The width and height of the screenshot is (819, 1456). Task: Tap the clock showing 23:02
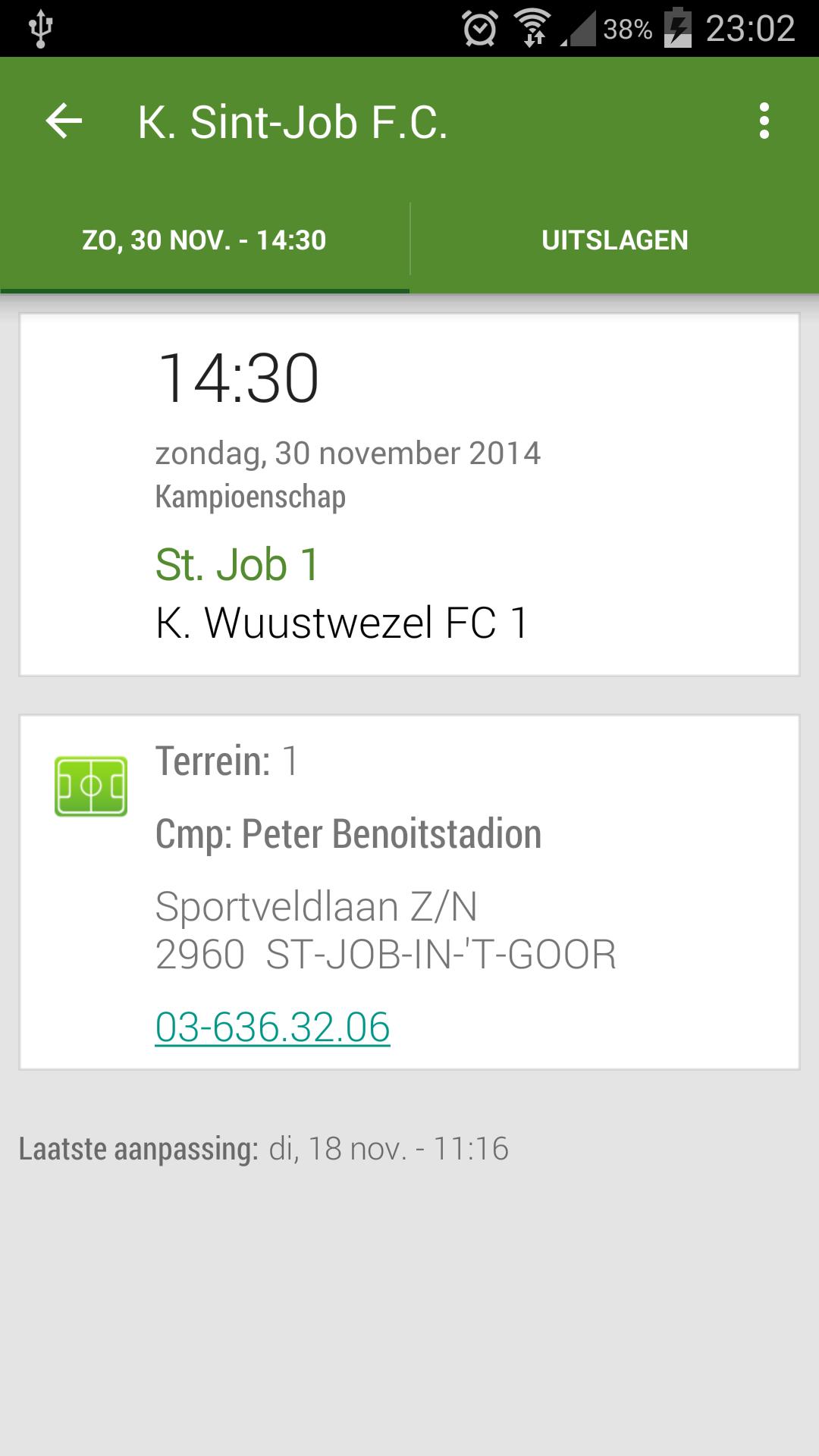750,28
